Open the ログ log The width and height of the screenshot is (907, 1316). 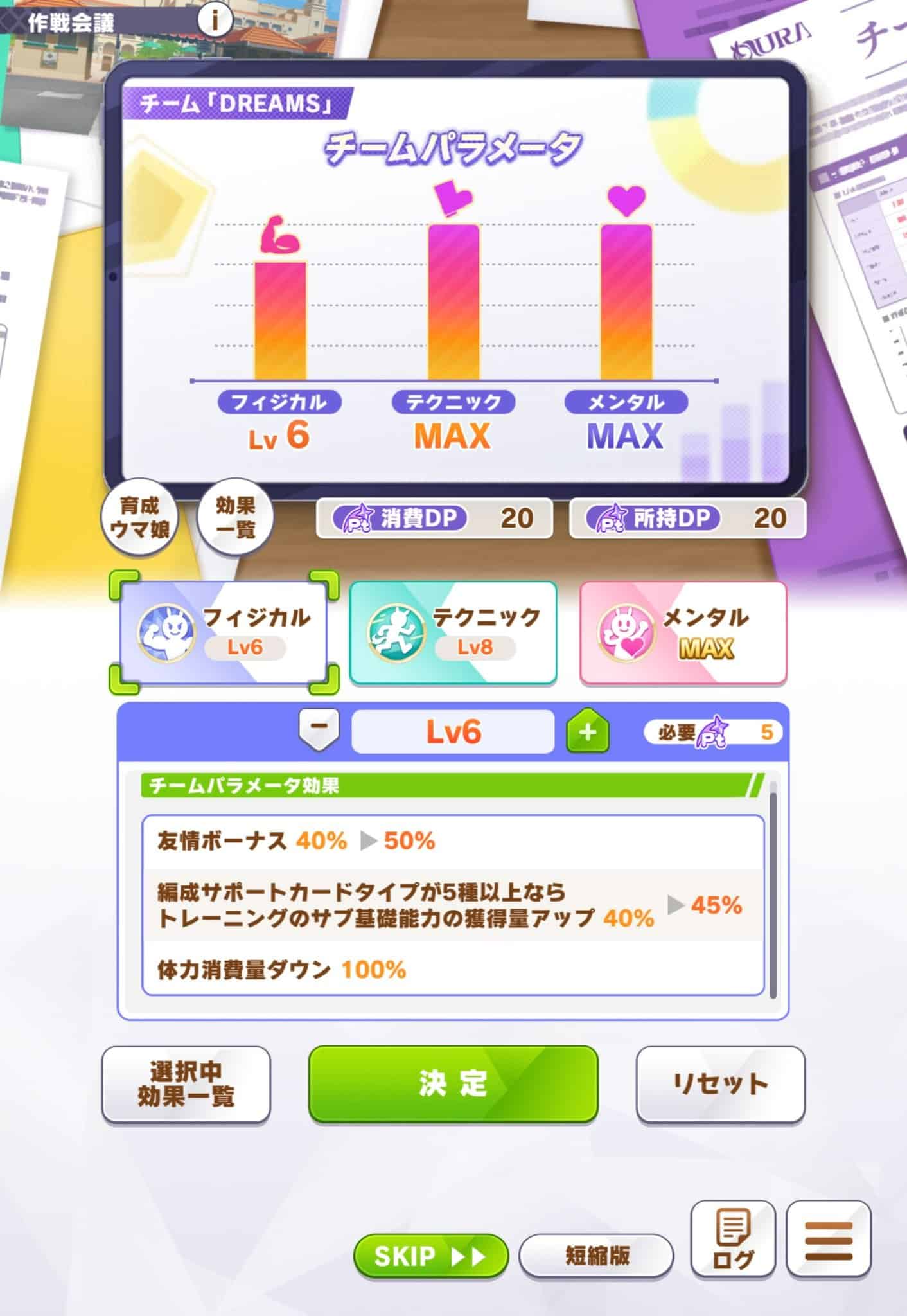[732, 1238]
